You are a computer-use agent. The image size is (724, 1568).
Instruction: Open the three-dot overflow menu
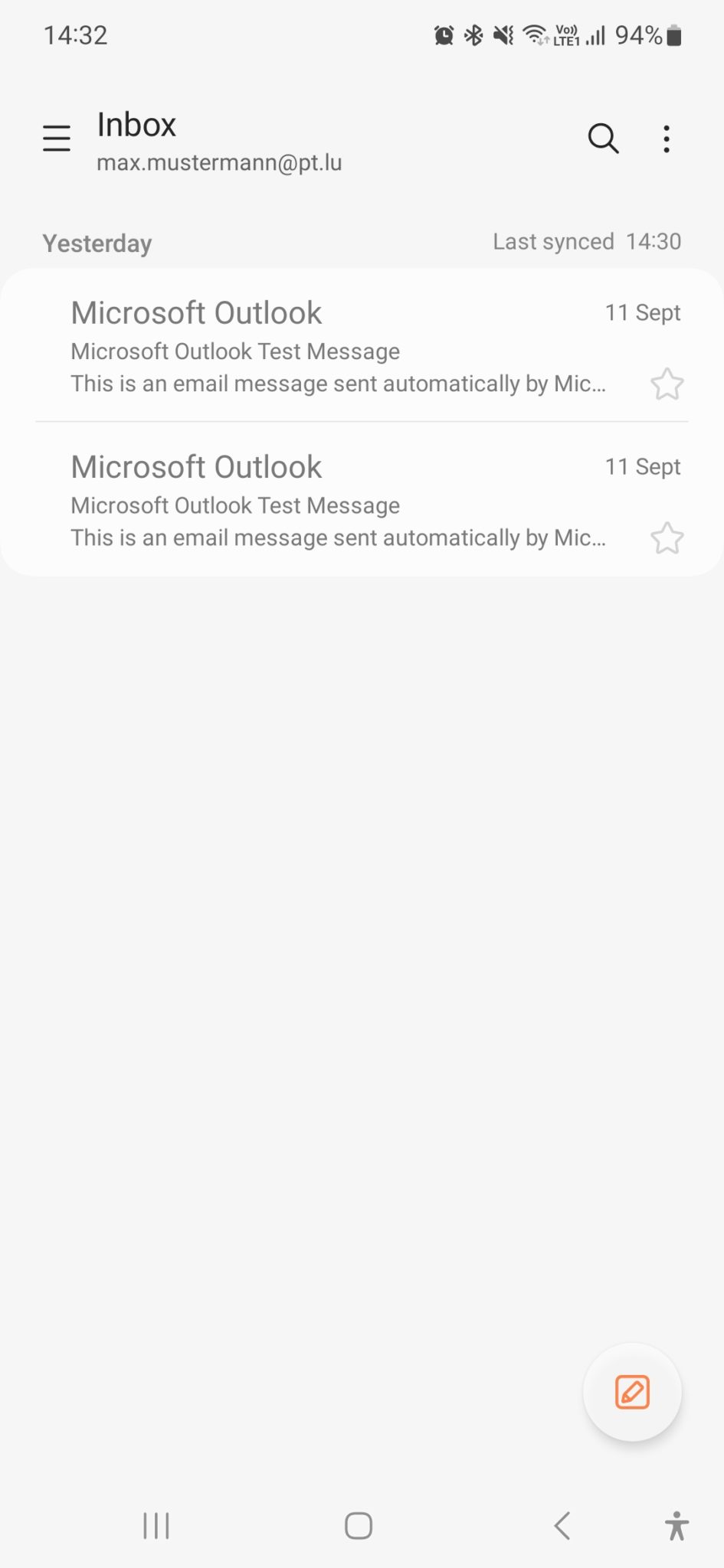(666, 138)
